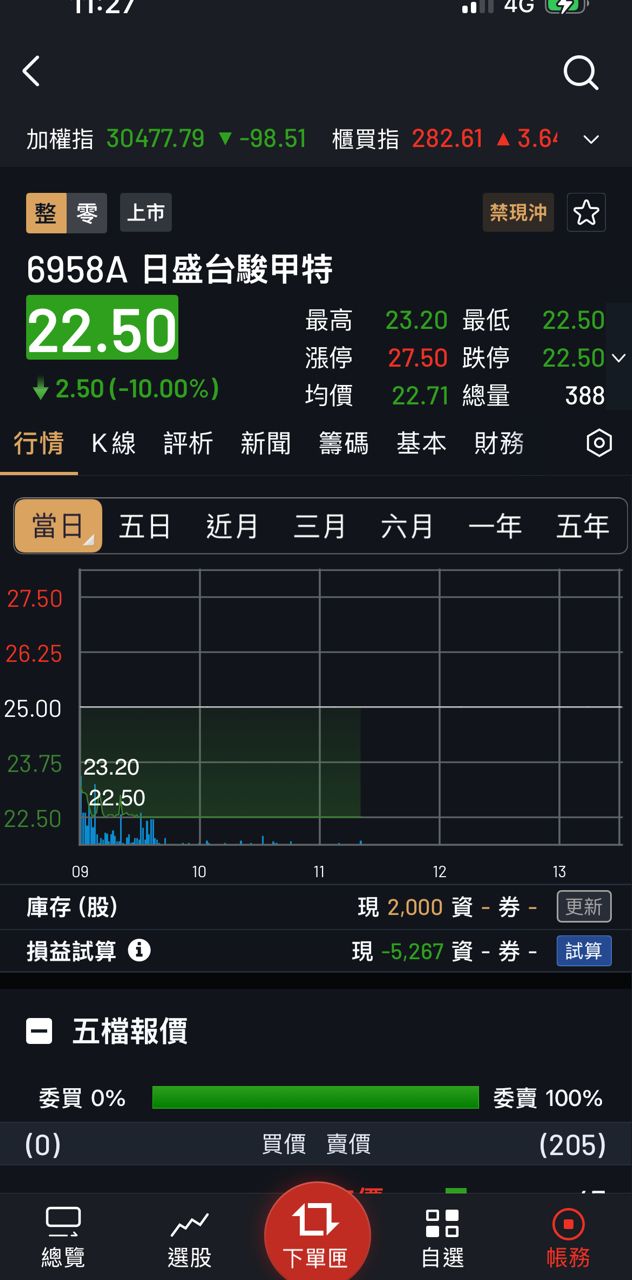Open the 評析 tab
Screen dimensions: 632x1280
tap(188, 443)
